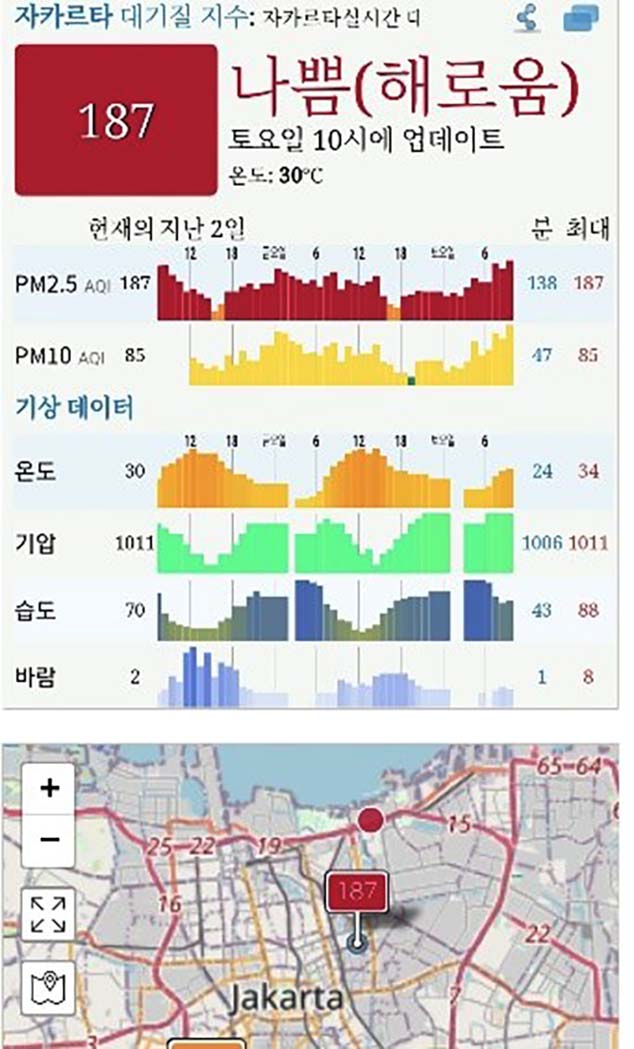Open the comments bubbles icon
The width and height of the screenshot is (634, 1049).
(581, 18)
